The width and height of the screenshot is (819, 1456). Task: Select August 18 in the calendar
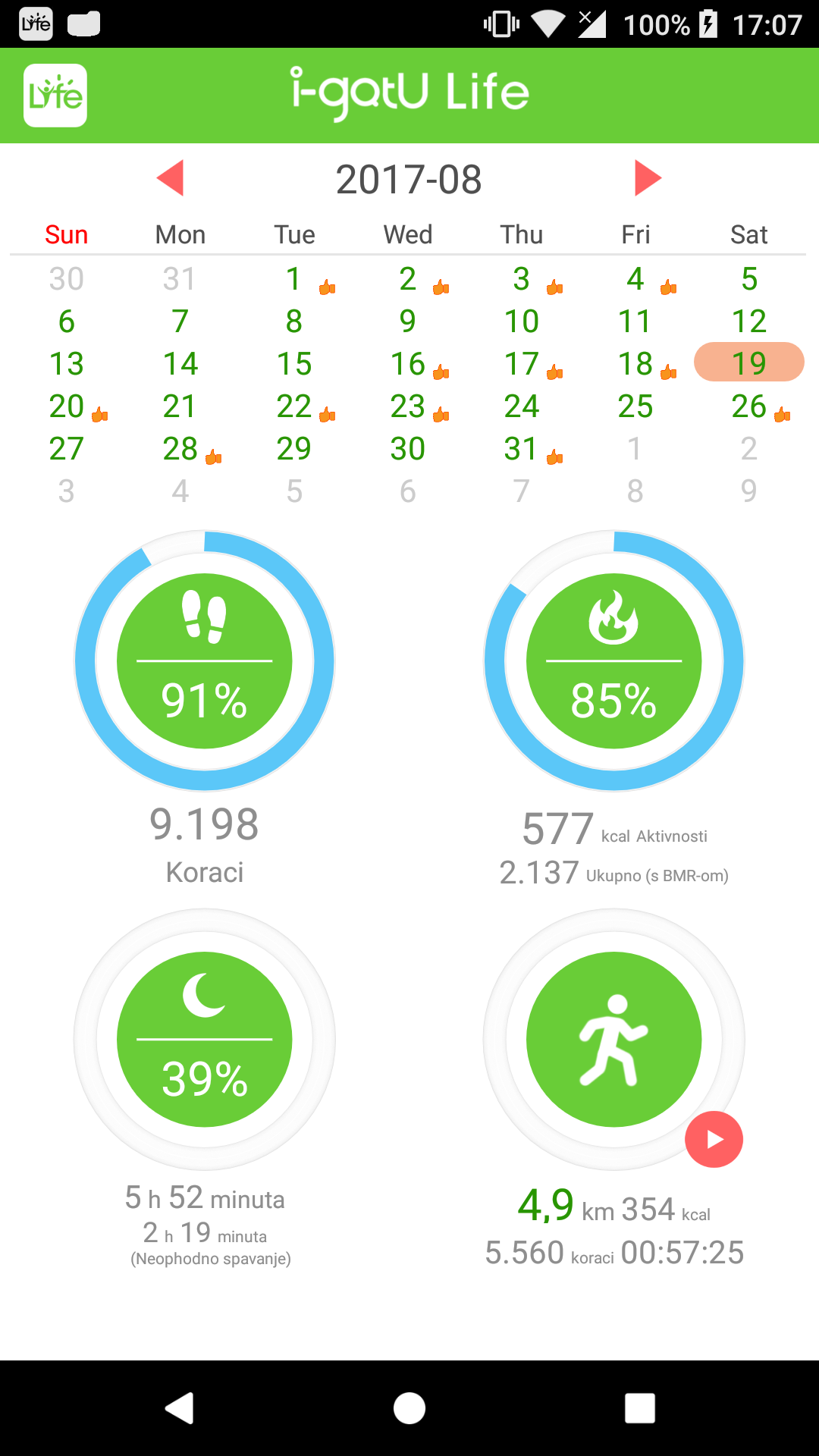[x=635, y=364]
